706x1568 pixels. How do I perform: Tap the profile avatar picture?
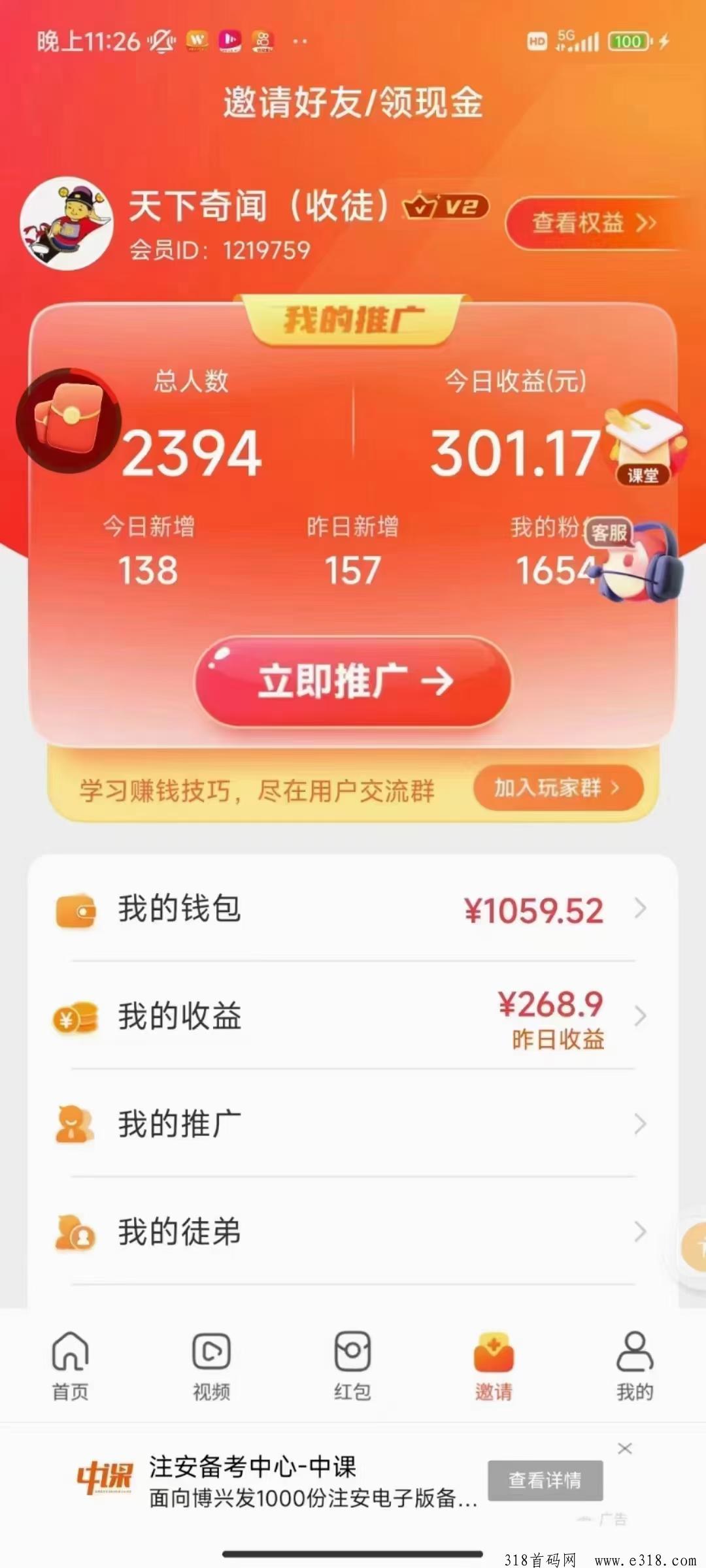pos(67,223)
